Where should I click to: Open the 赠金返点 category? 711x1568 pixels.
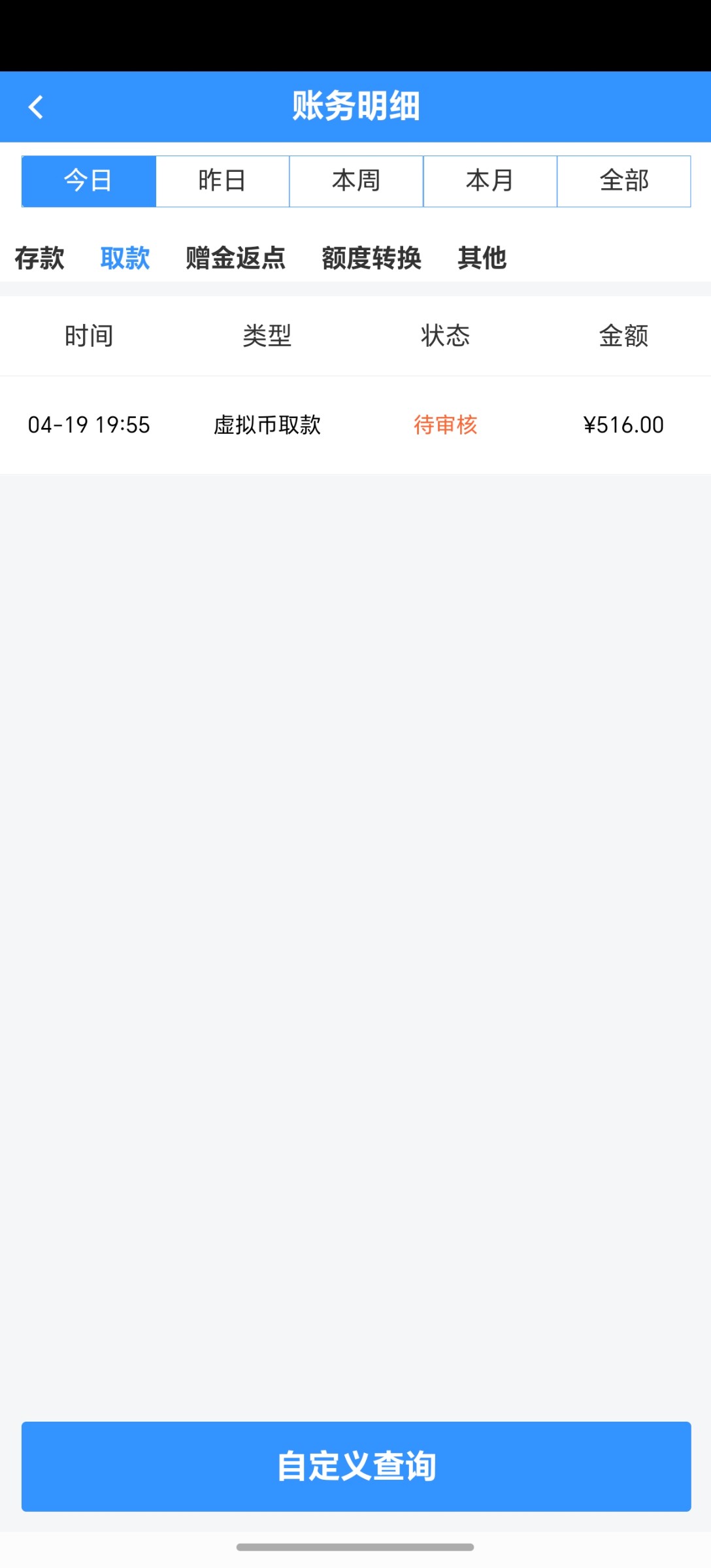click(x=235, y=258)
